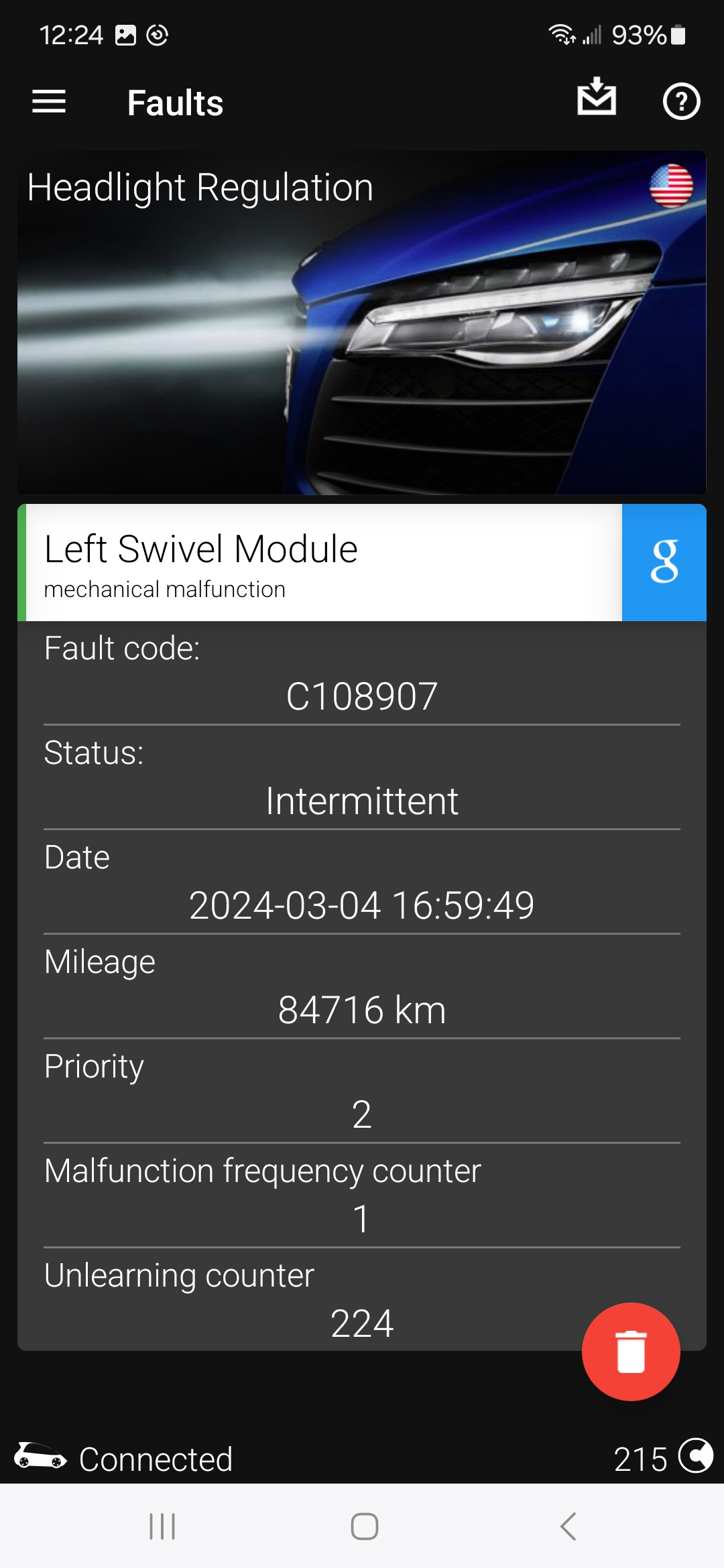
Task: Open the help question mark
Action: pyautogui.click(x=681, y=102)
